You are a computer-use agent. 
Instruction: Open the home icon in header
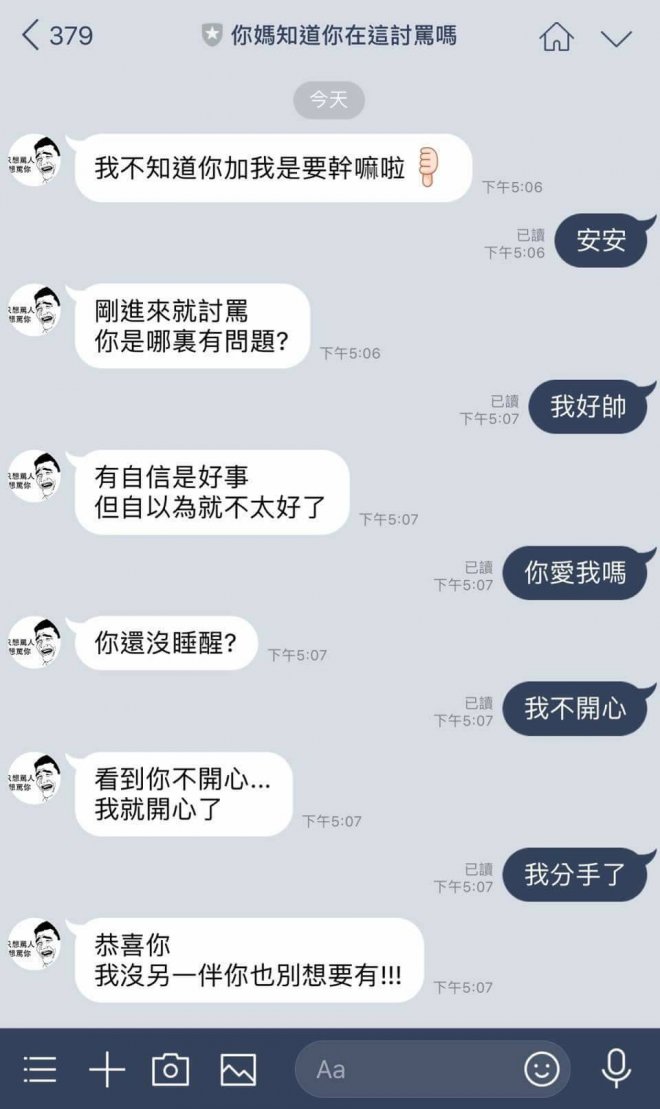click(x=557, y=38)
